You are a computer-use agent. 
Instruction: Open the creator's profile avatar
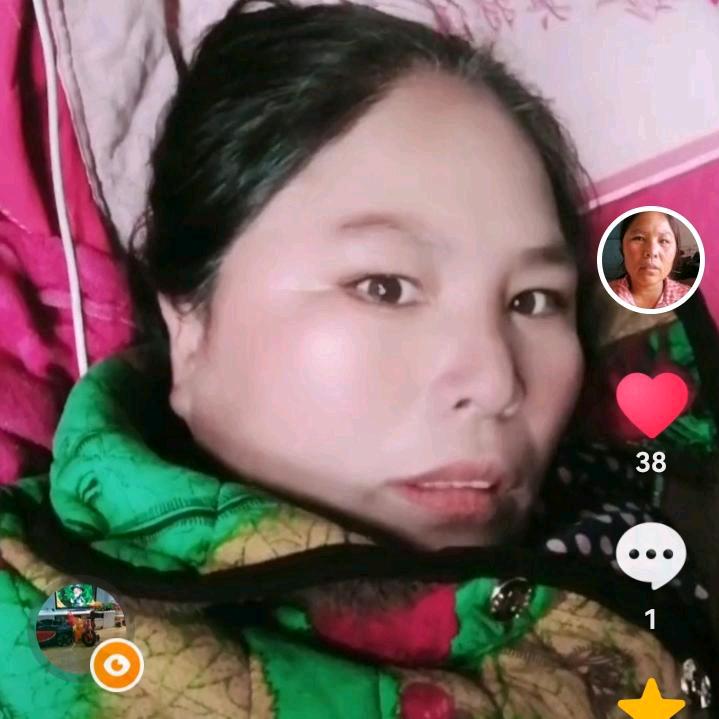651,260
